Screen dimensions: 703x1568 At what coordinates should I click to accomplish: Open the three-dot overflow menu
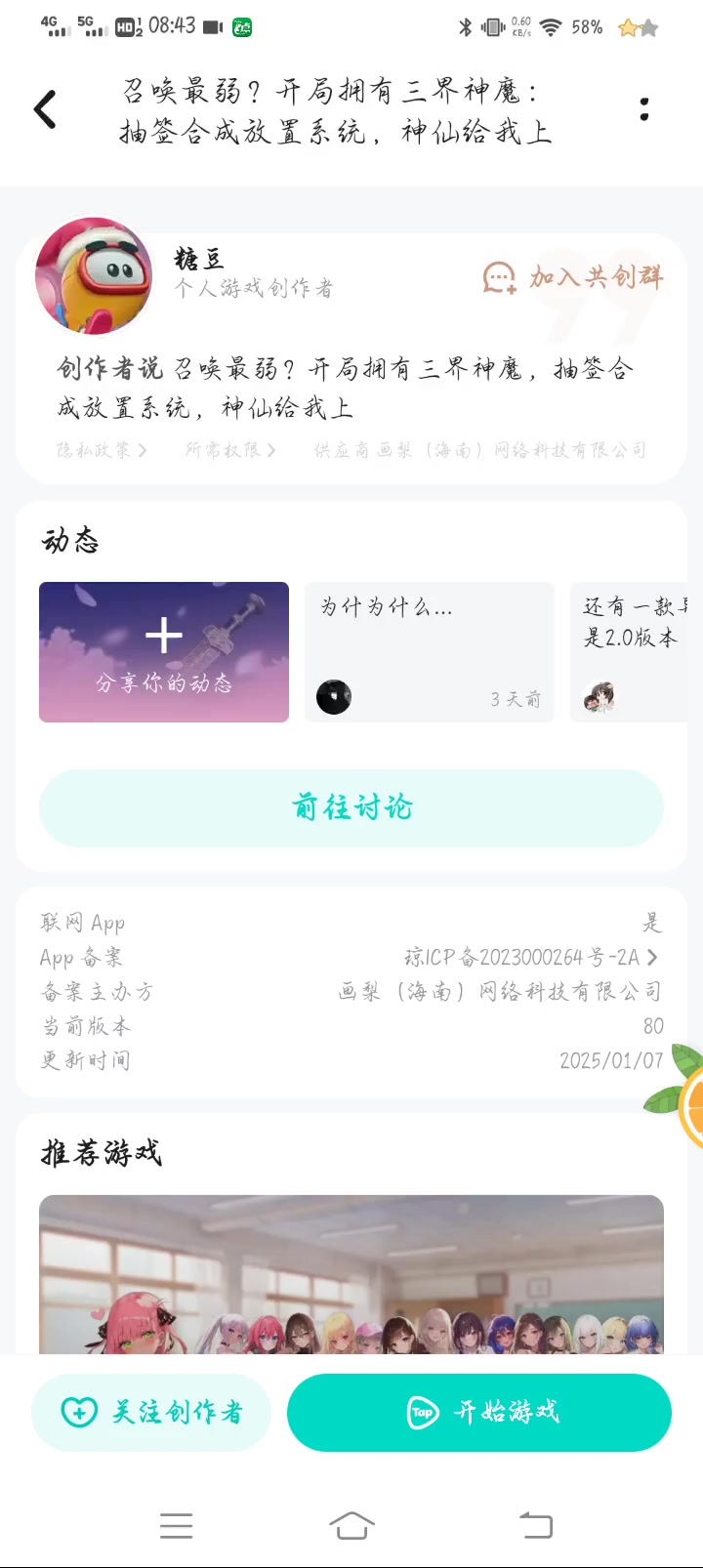click(x=644, y=109)
